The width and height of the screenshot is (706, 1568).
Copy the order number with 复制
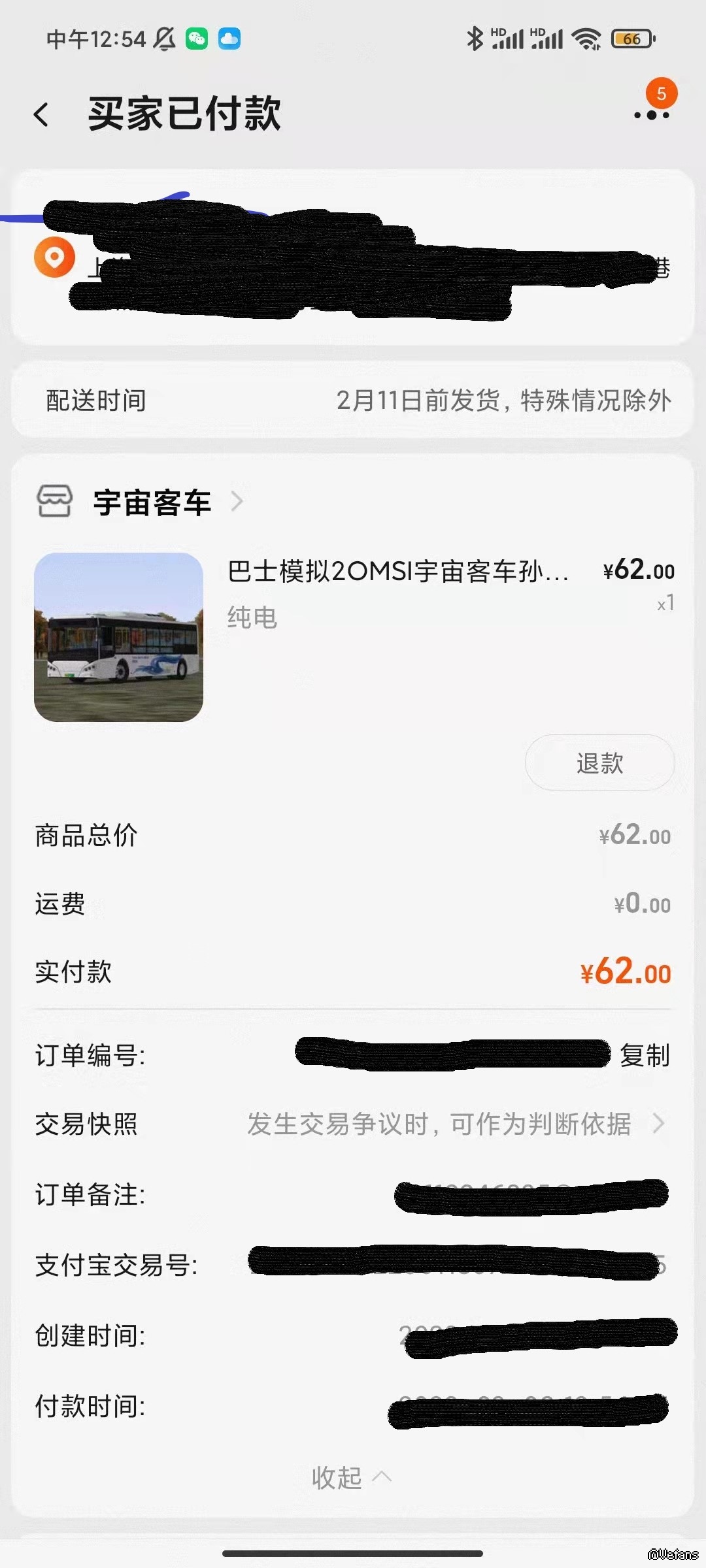[645, 1055]
